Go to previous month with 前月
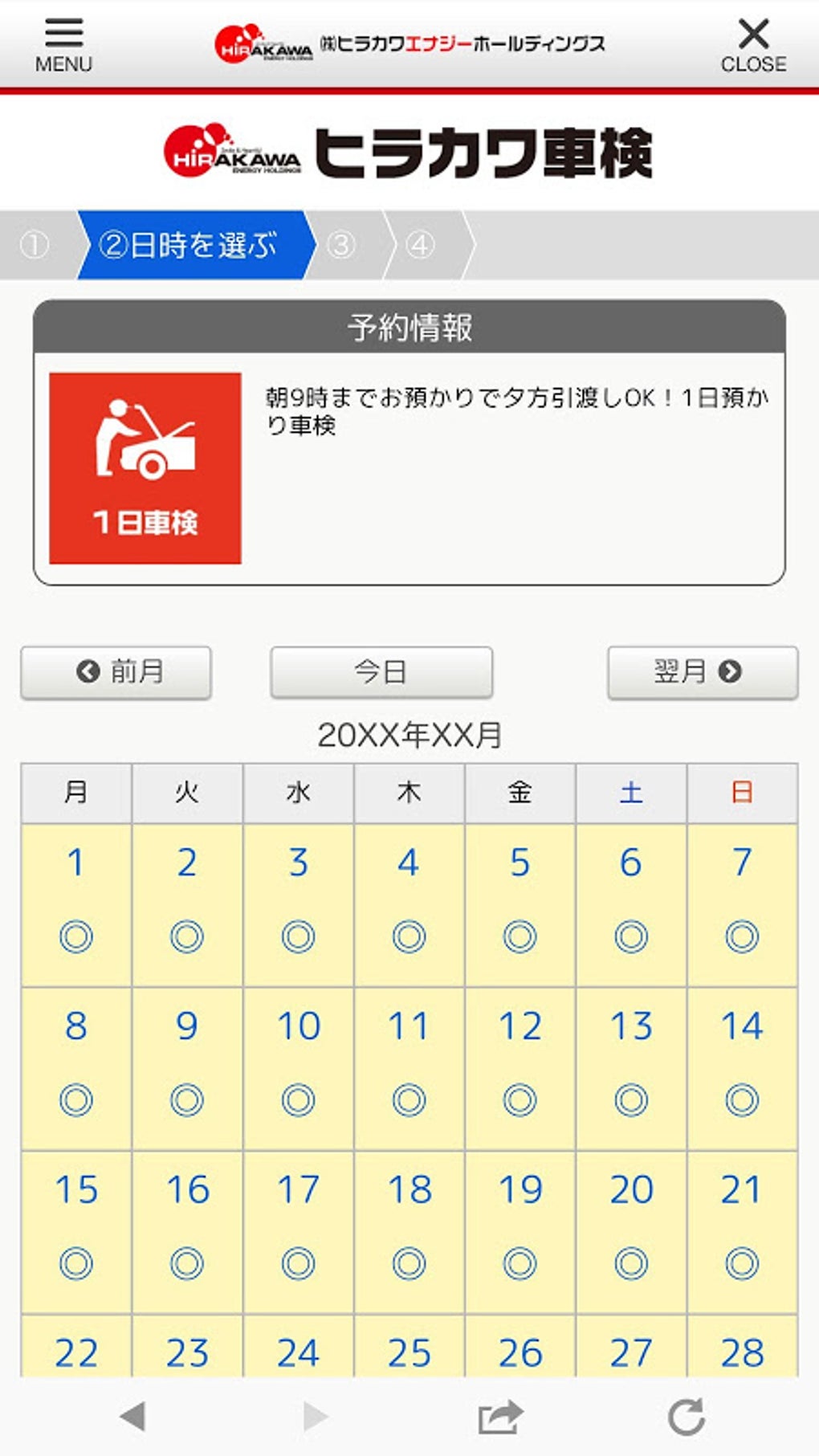The height and width of the screenshot is (1456, 819). (116, 671)
